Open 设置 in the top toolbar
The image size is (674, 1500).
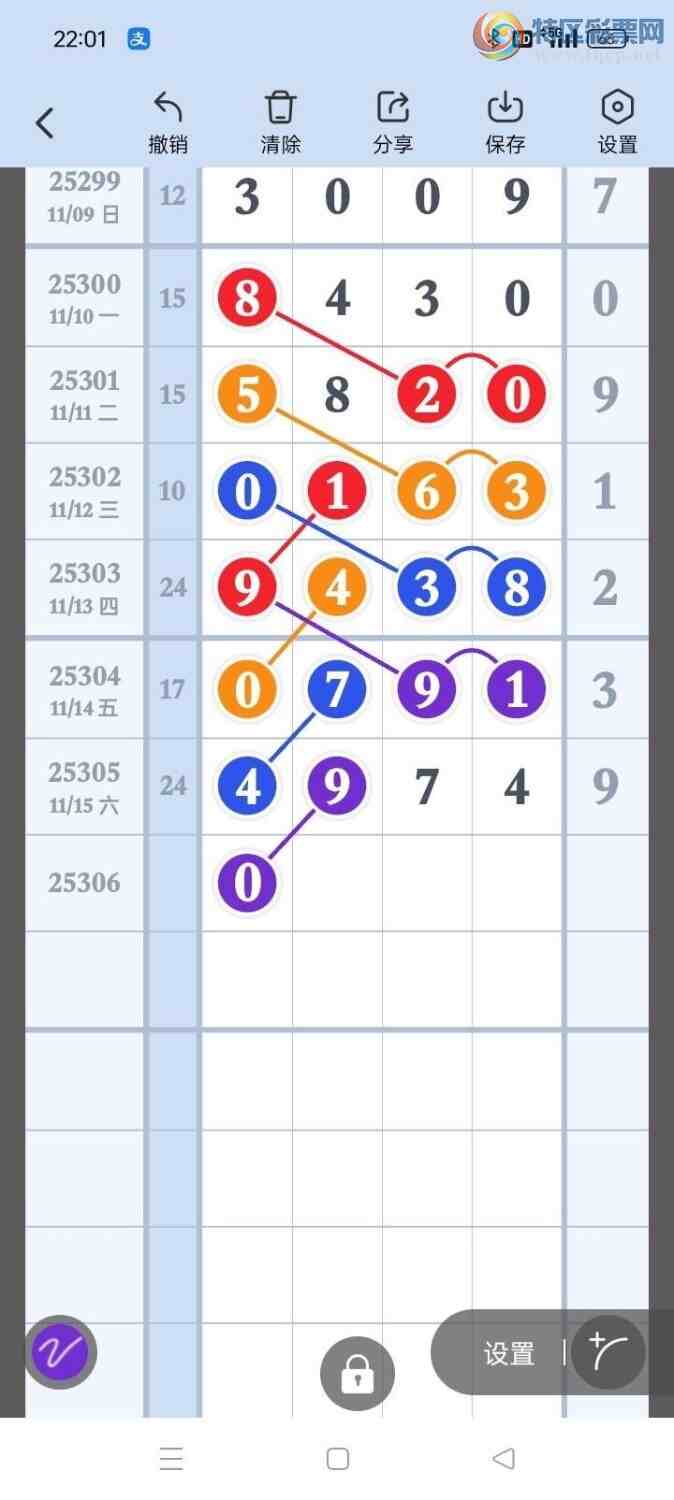pos(617,122)
